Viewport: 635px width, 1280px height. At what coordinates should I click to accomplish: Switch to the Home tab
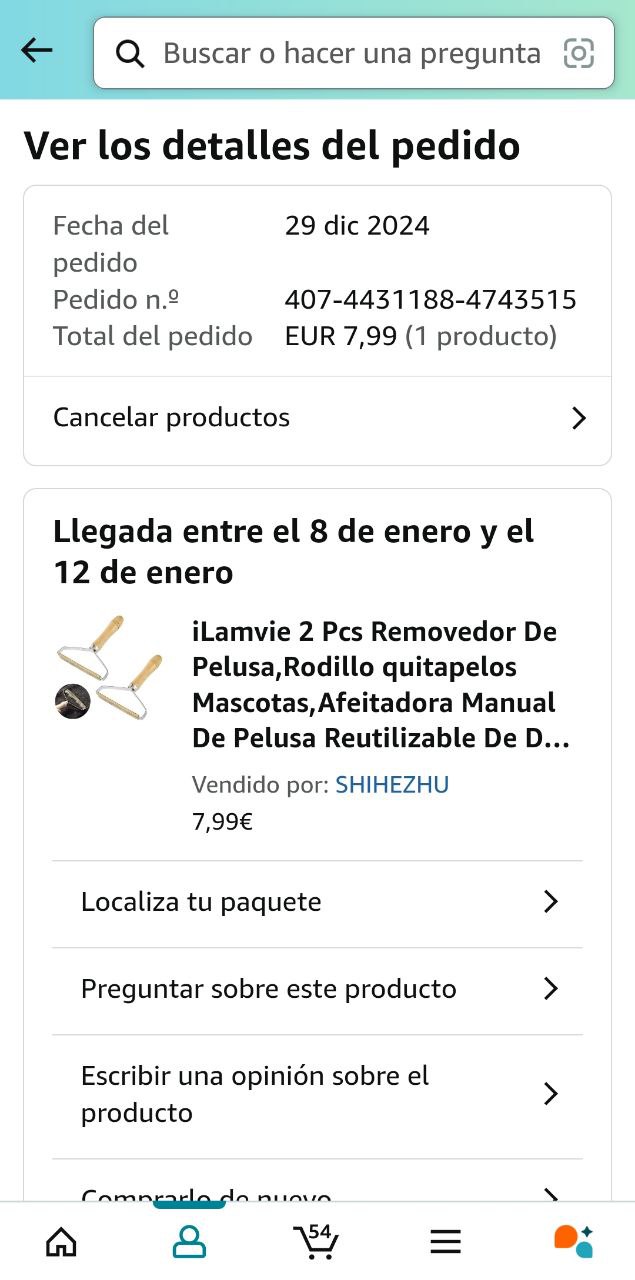[62, 1242]
